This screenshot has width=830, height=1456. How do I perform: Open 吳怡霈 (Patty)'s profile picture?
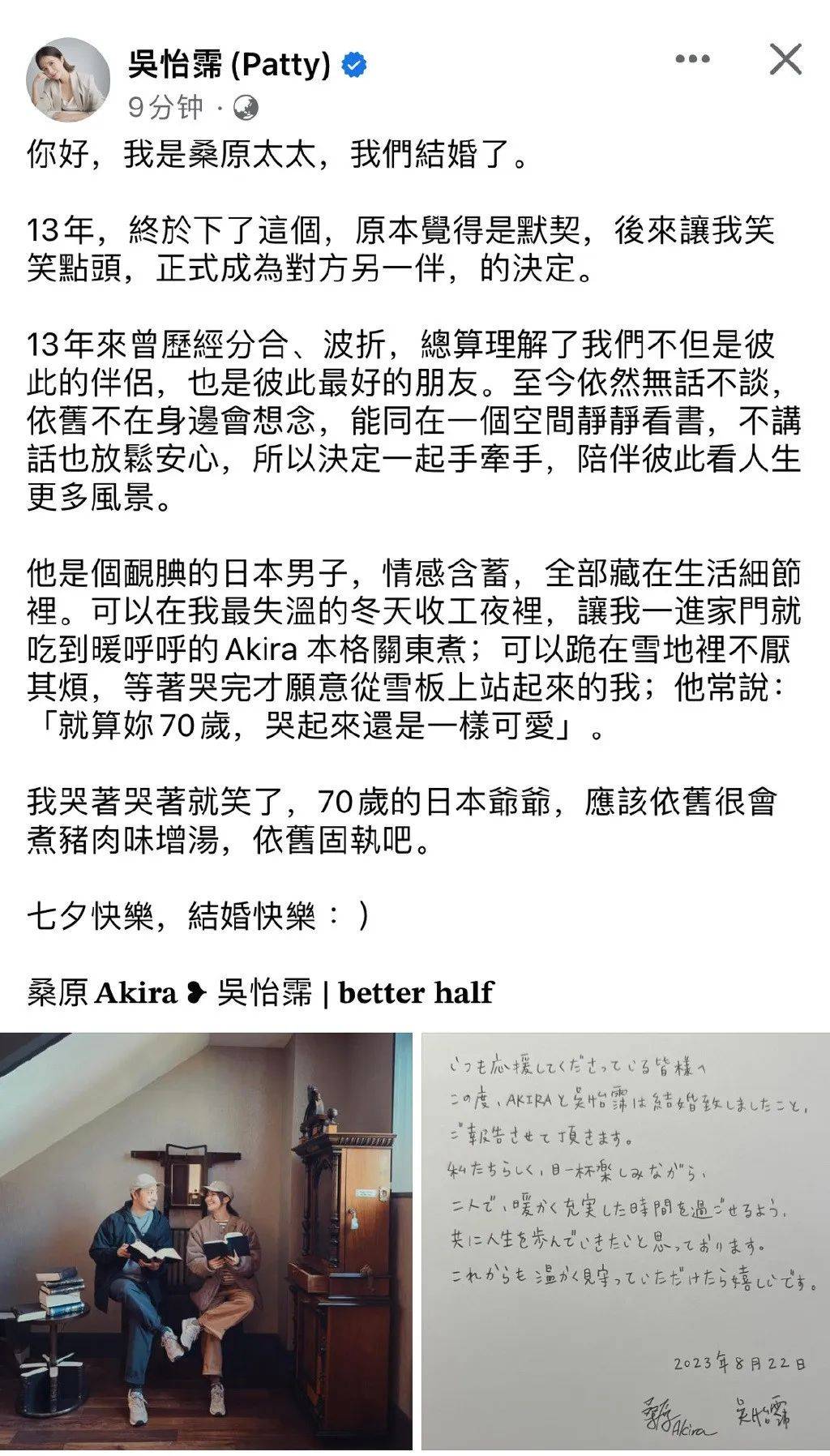69,78
